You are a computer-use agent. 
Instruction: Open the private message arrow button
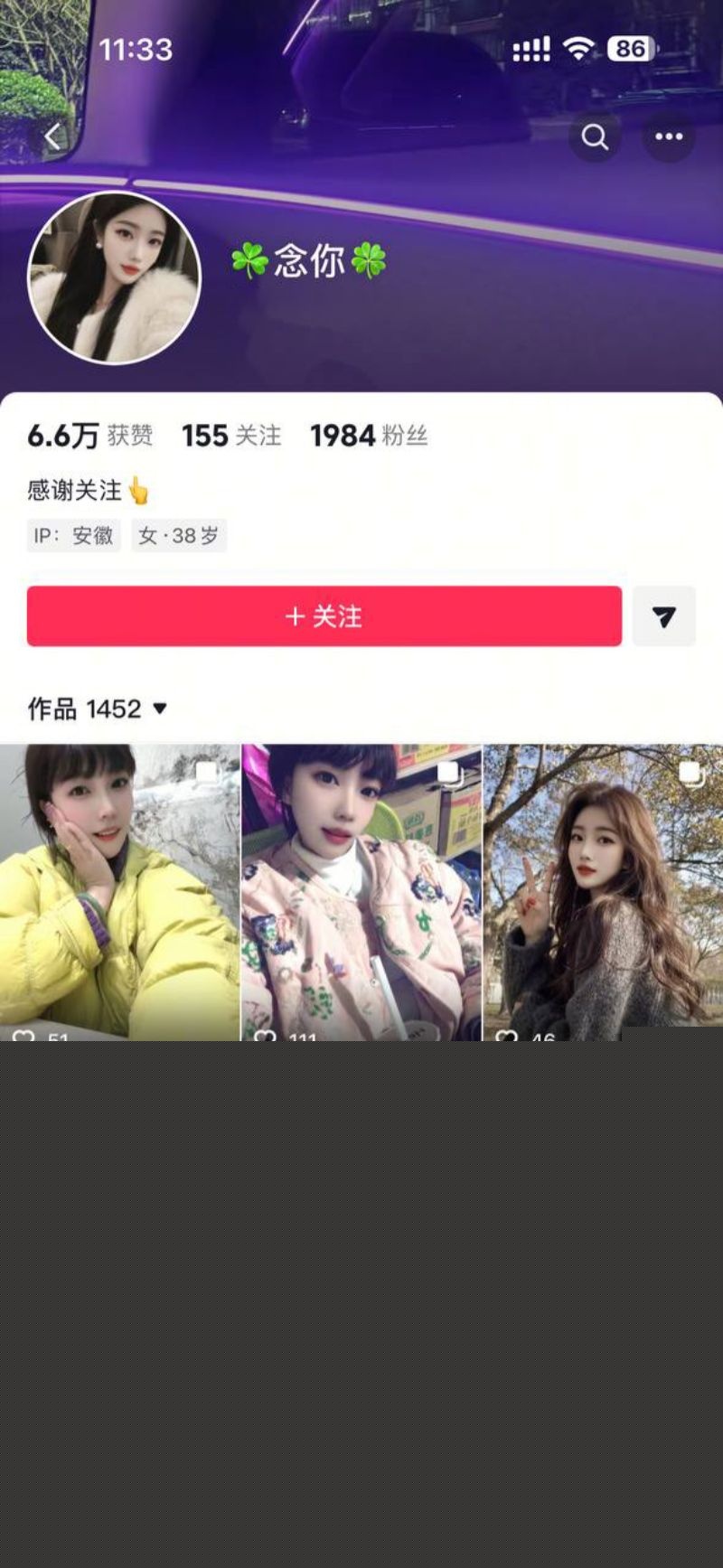pyautogui.click(x=664, y=615)
